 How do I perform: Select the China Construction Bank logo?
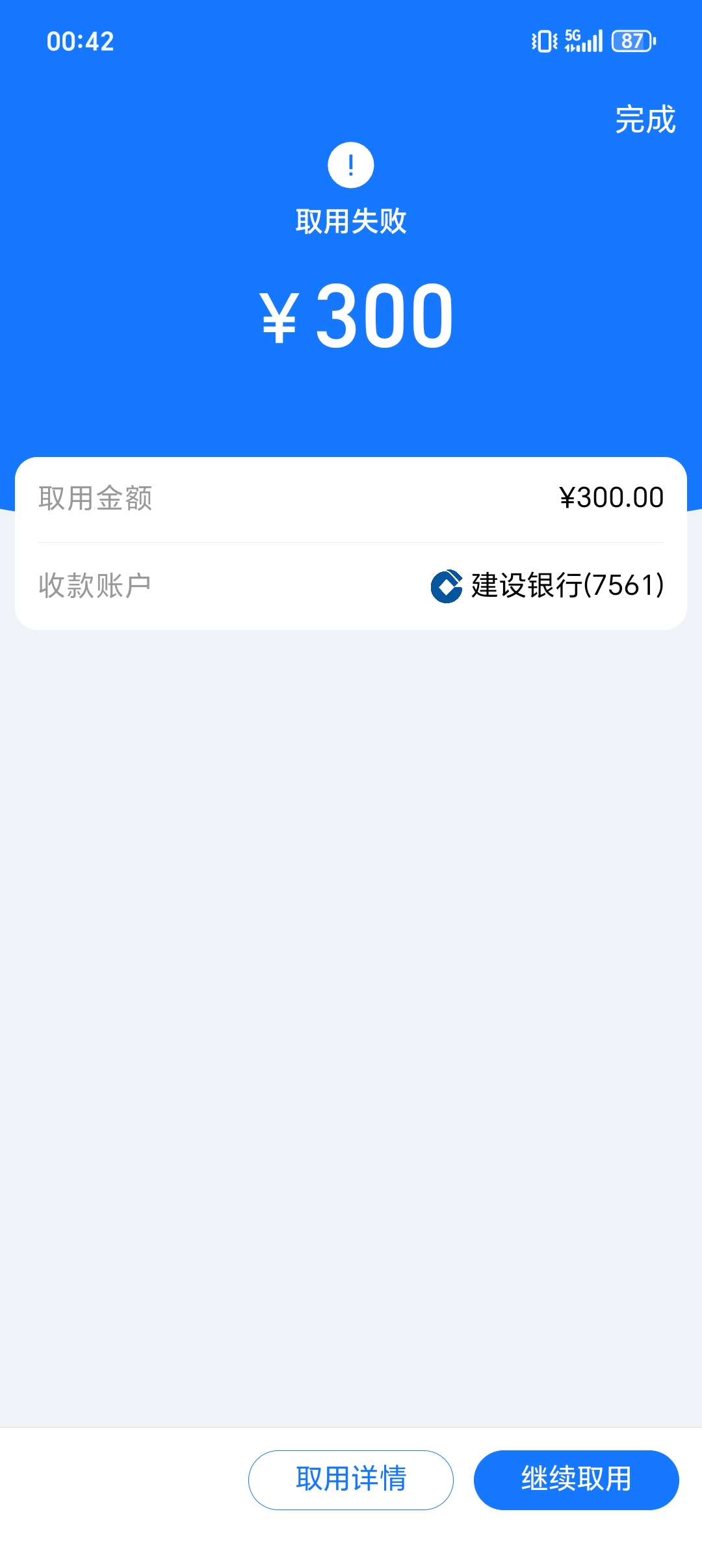[447, 585]
